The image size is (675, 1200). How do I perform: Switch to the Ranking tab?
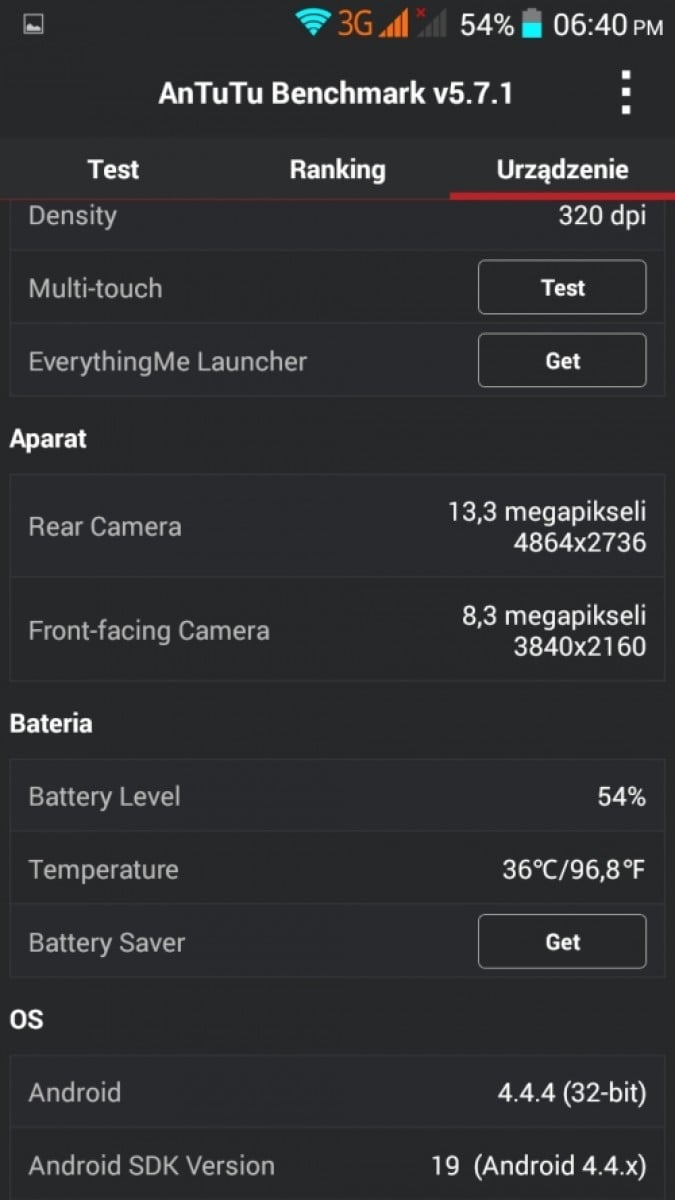click(x=337, y=170)
